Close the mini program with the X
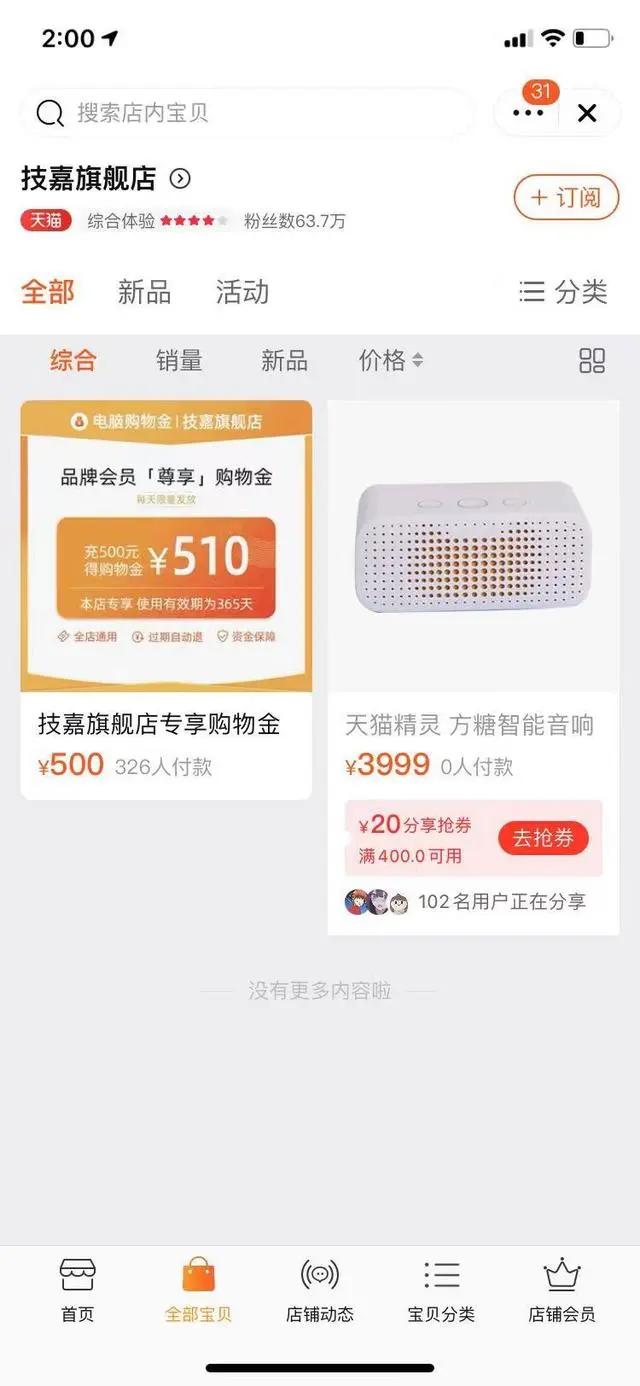Image resolution: width=640 pixels, height=1386 pixels. [x=587, y=113]
